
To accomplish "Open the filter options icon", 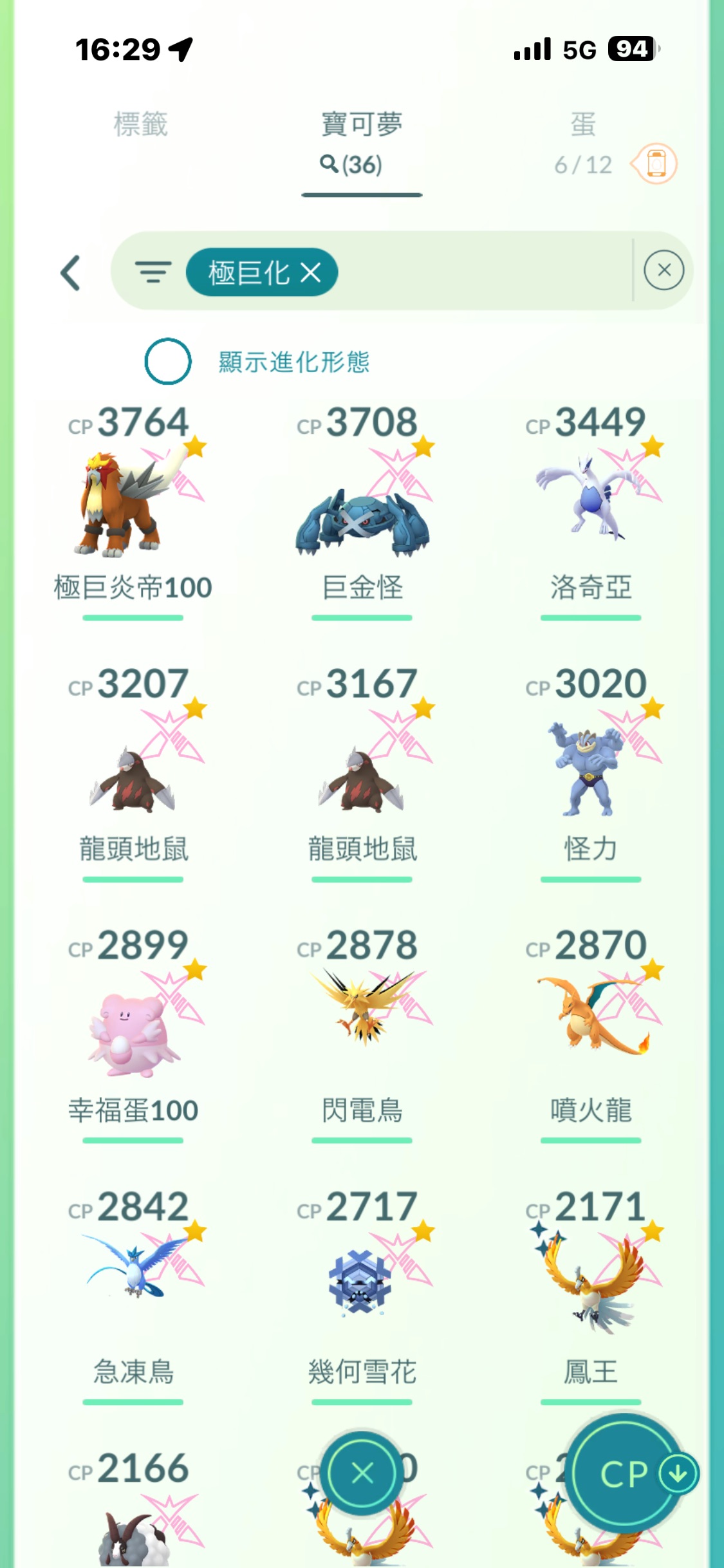I will coord(153,272).
